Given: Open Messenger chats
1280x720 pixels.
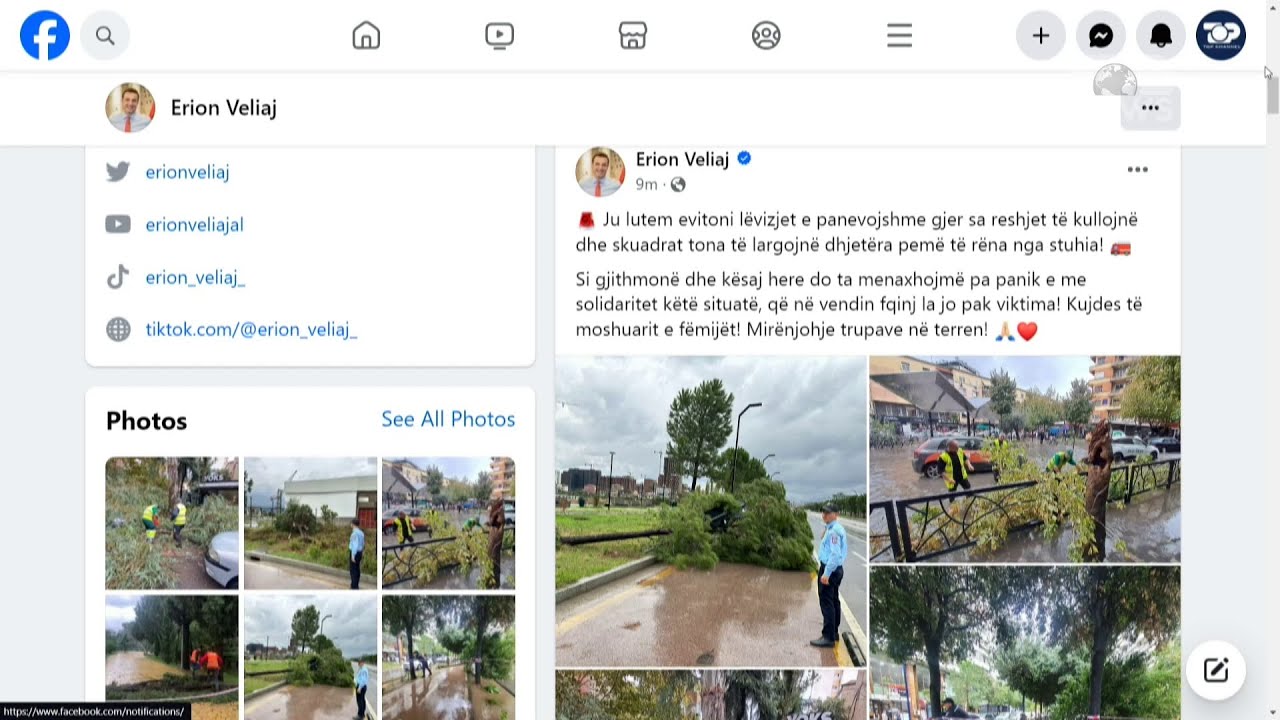Looking at the screenshot, I should (x=1101, y=36).
